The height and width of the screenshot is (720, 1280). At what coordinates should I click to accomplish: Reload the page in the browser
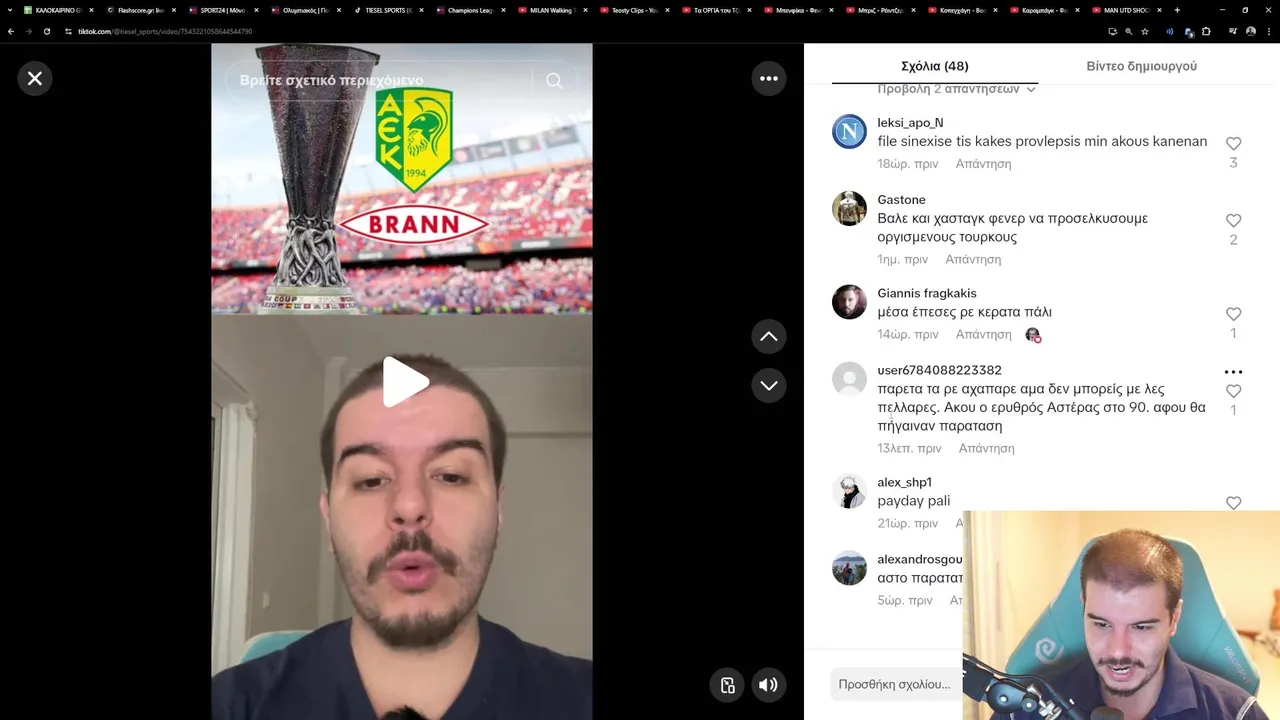(x=47, y=32)
